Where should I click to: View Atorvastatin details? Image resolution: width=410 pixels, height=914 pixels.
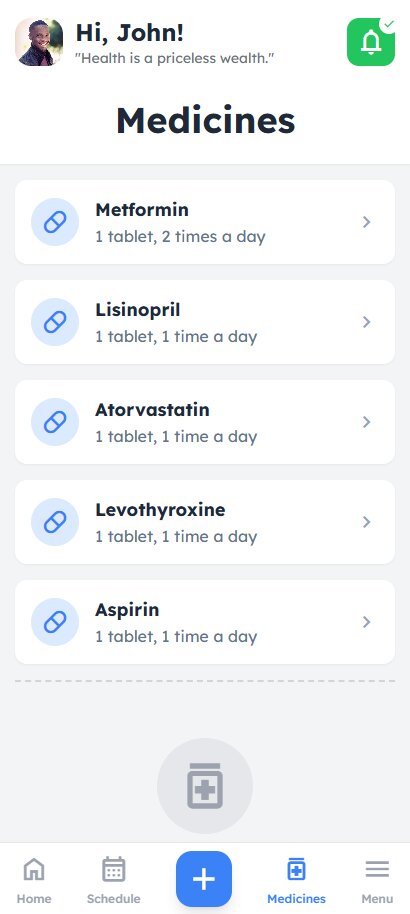(x=205, y=422)
